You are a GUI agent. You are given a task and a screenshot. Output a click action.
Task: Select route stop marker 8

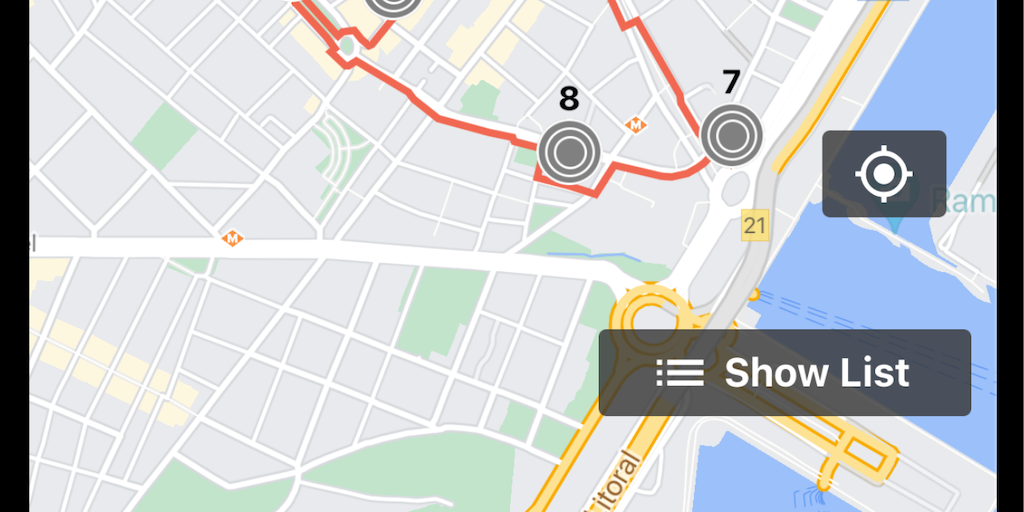click(569, 151)
